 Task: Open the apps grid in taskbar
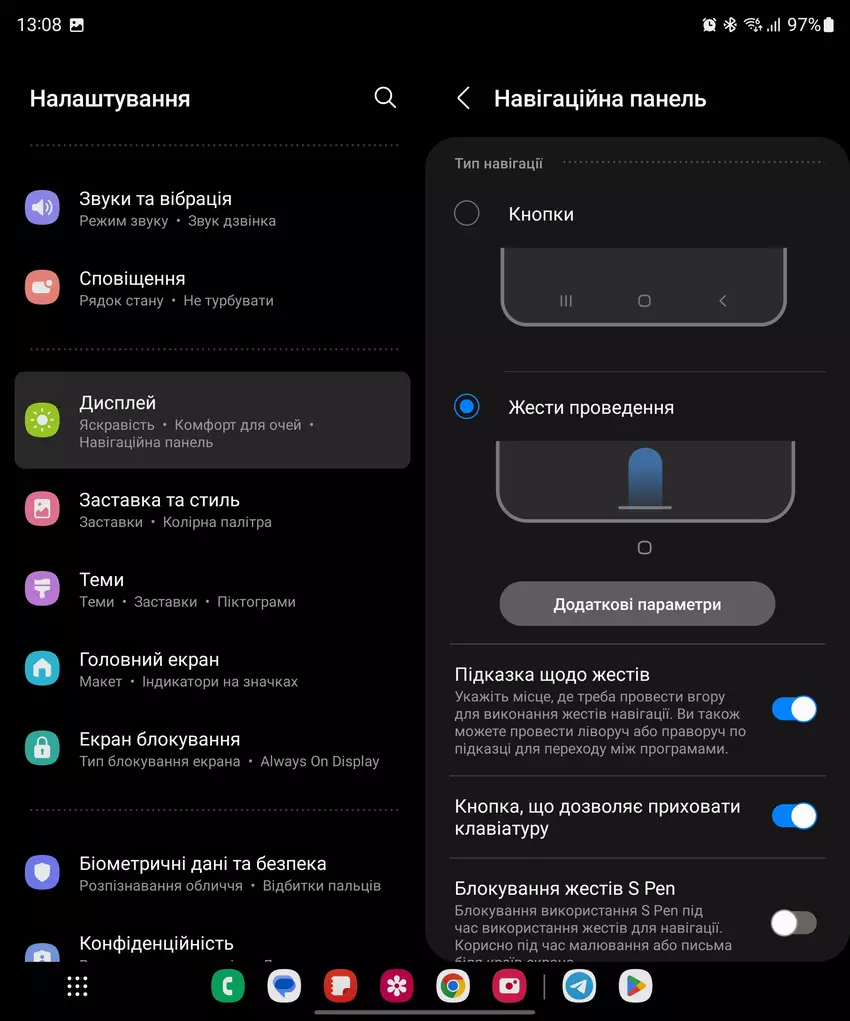pyautogui.click(x=78, y=986)
